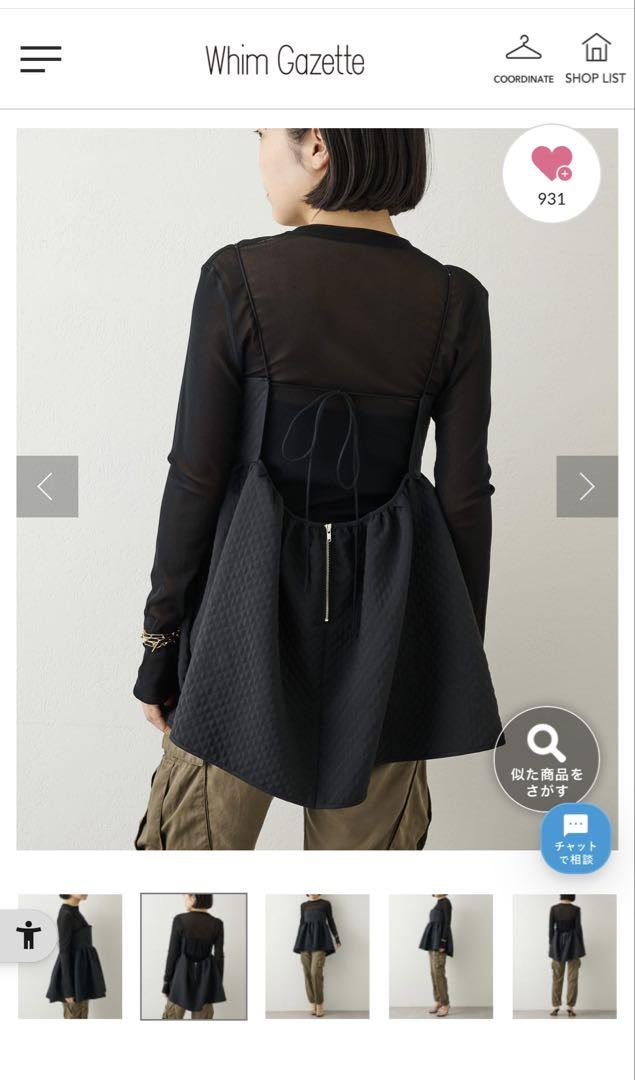Open the chat consultation bubble
The image size is (635, 1080).
click(575, 838)
